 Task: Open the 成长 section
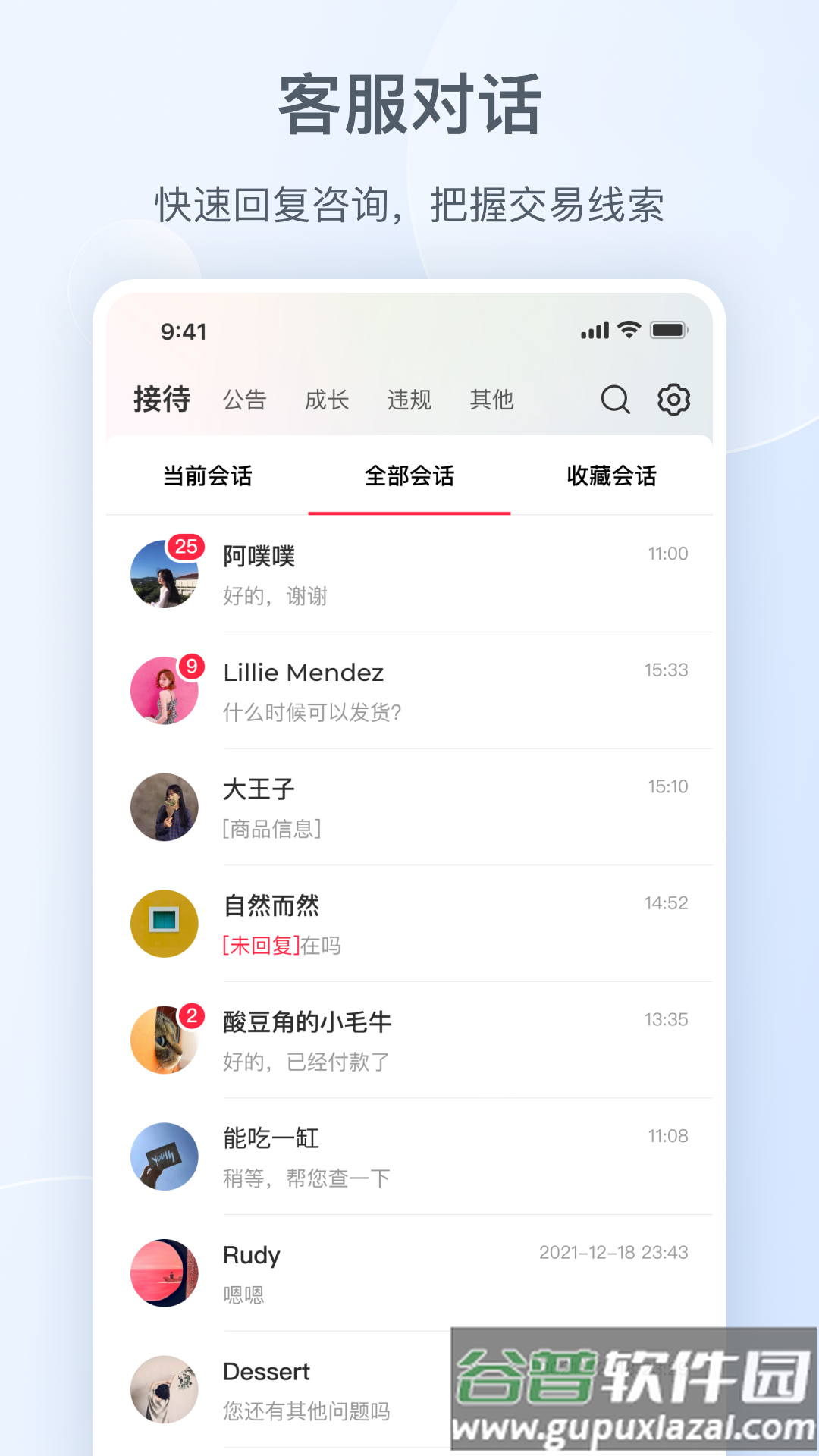click(x=327, y=400)
